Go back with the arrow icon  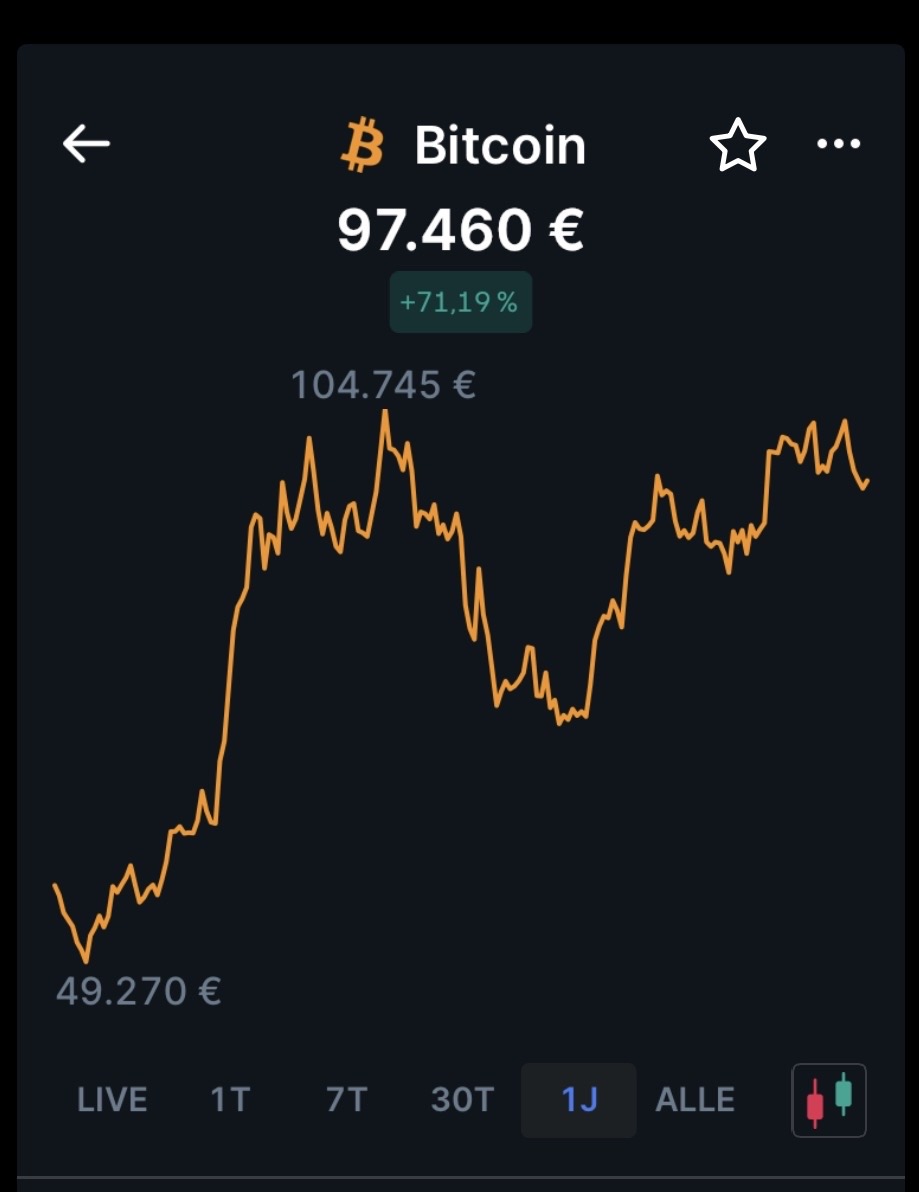(86, 144)
